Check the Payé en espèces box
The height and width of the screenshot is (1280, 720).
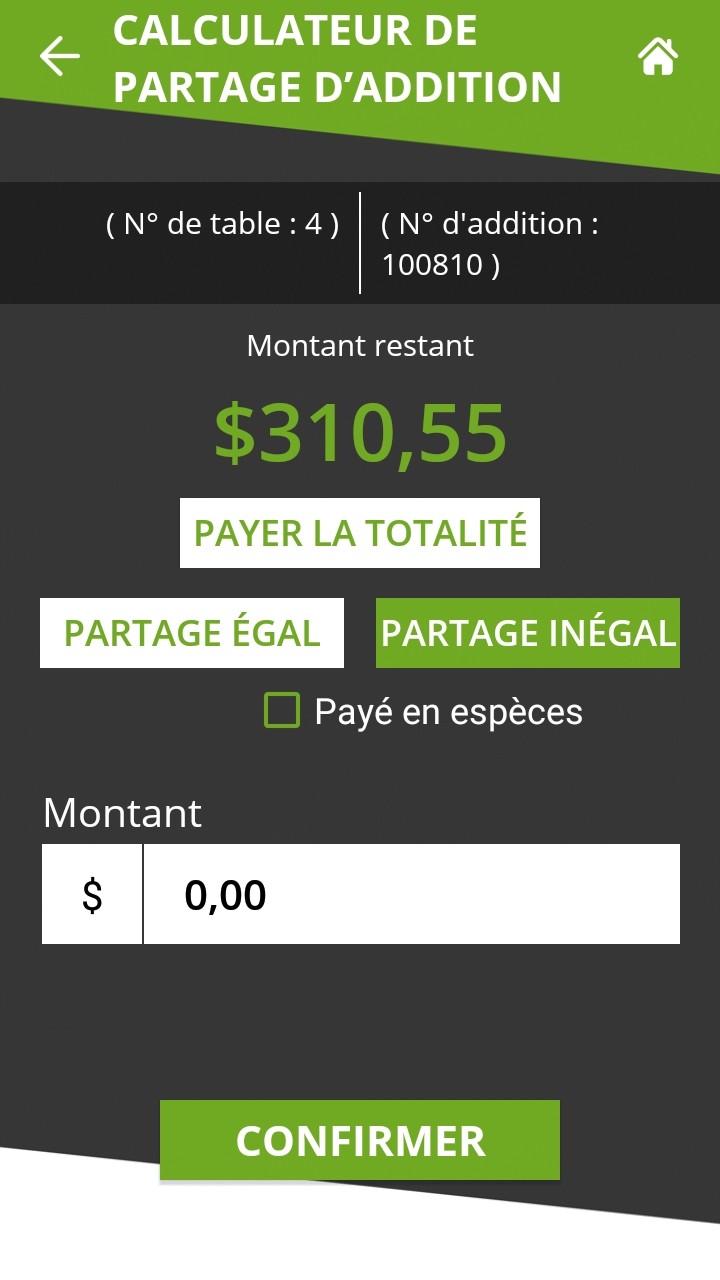(282, 711)
